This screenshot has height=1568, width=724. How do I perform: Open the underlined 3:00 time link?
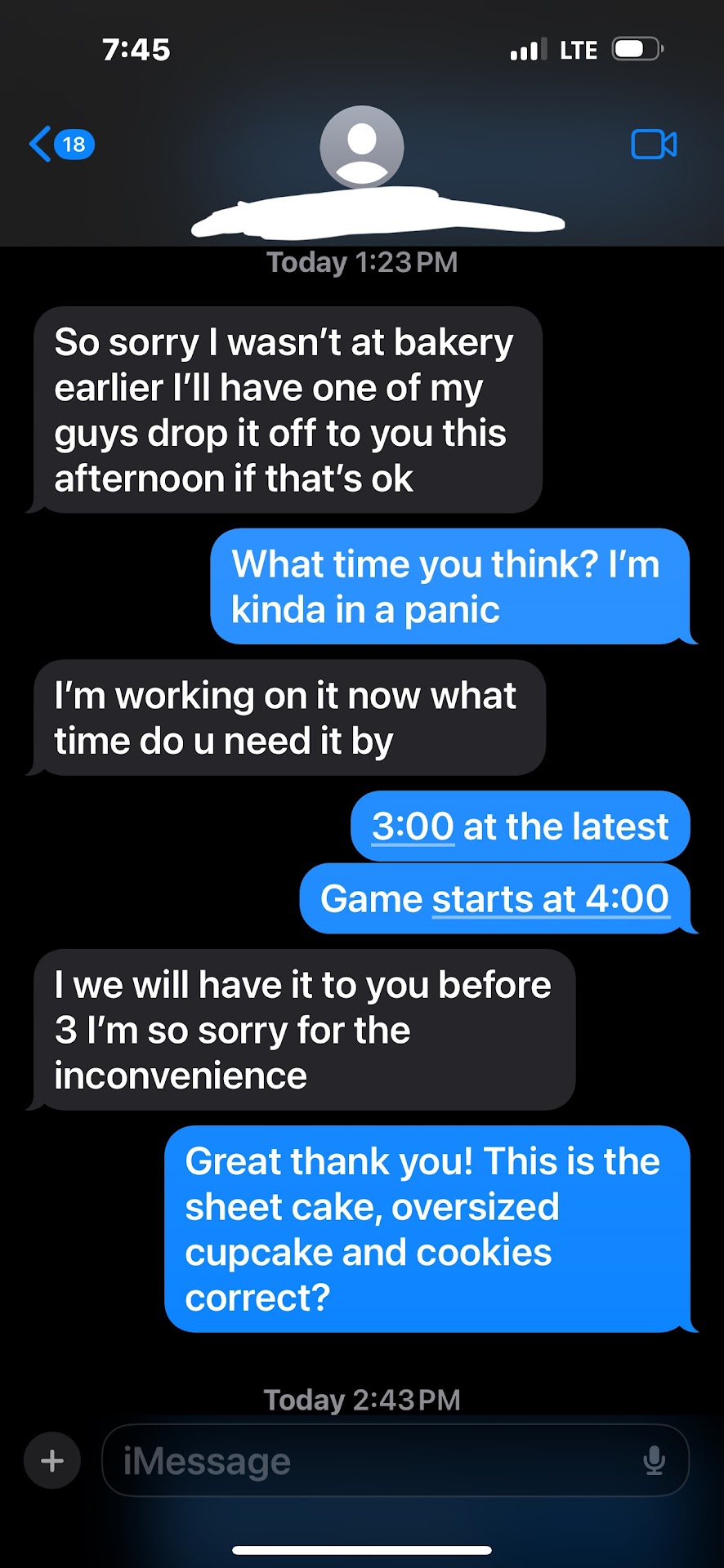click(413, 826)
